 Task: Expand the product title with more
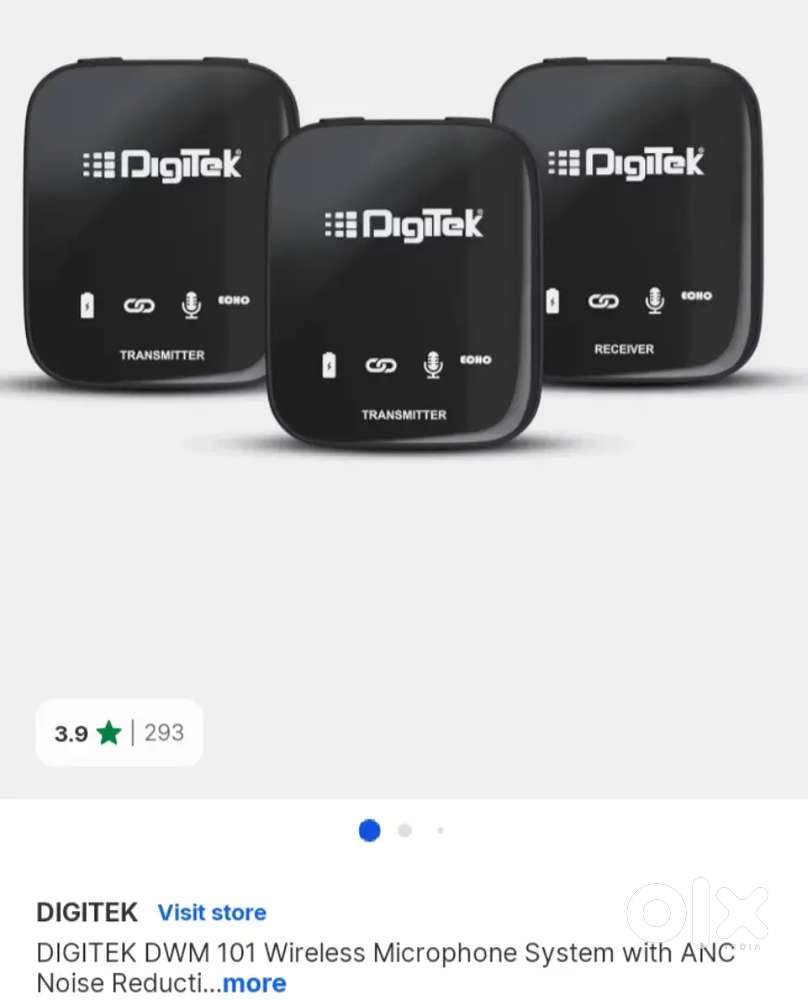254,983
